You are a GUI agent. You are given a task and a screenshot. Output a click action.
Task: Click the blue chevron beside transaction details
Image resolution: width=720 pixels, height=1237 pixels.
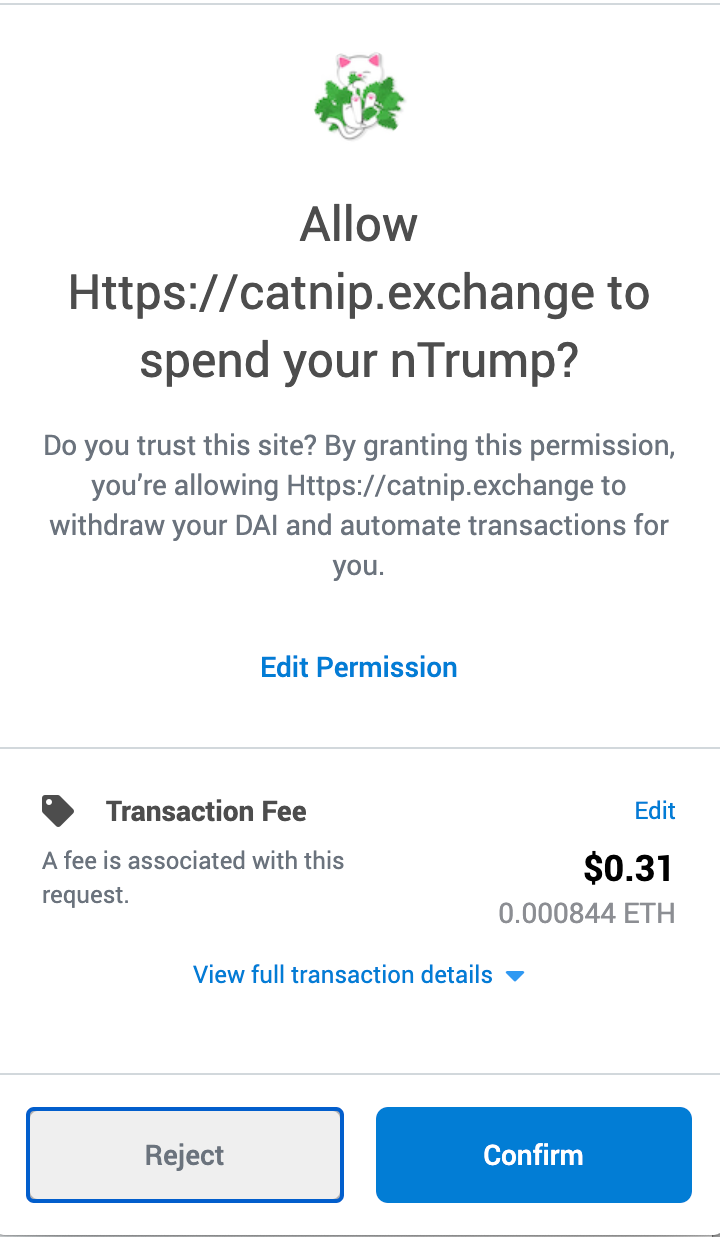point(515,975)
